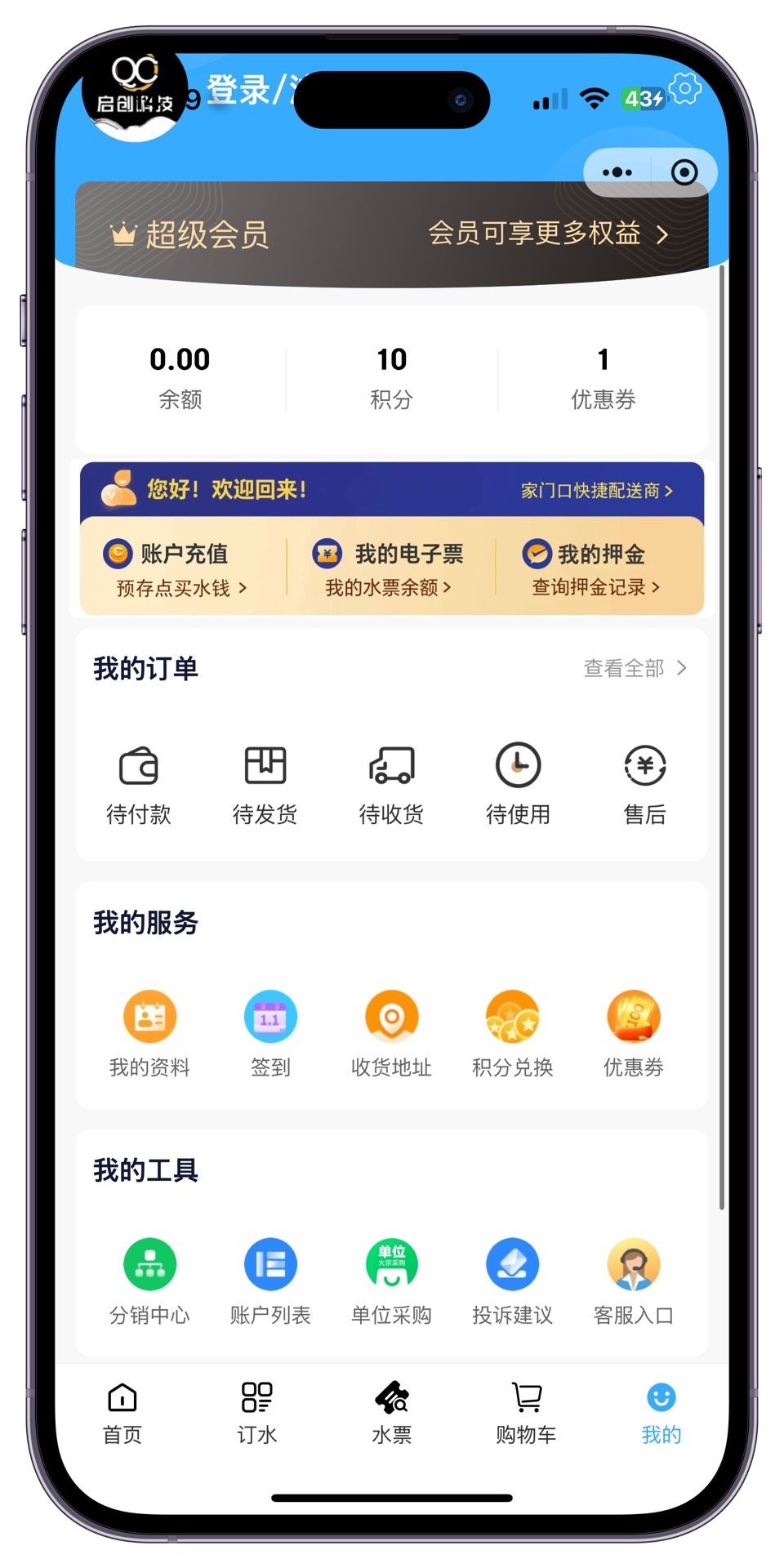
Task: Open the settings gear icon
Action: 684,88
